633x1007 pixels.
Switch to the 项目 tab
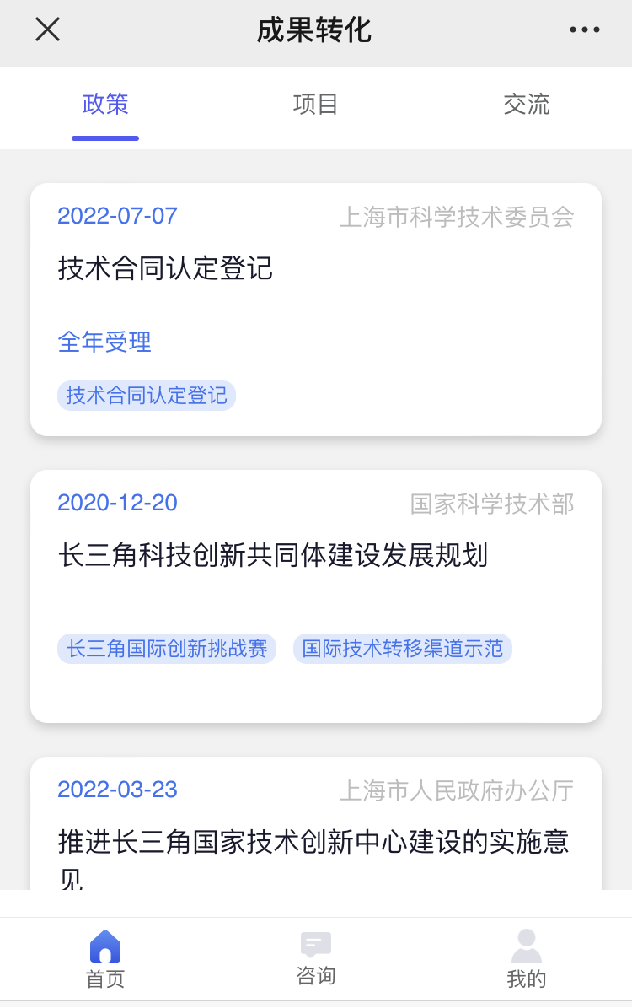click(x=316, y=105)
